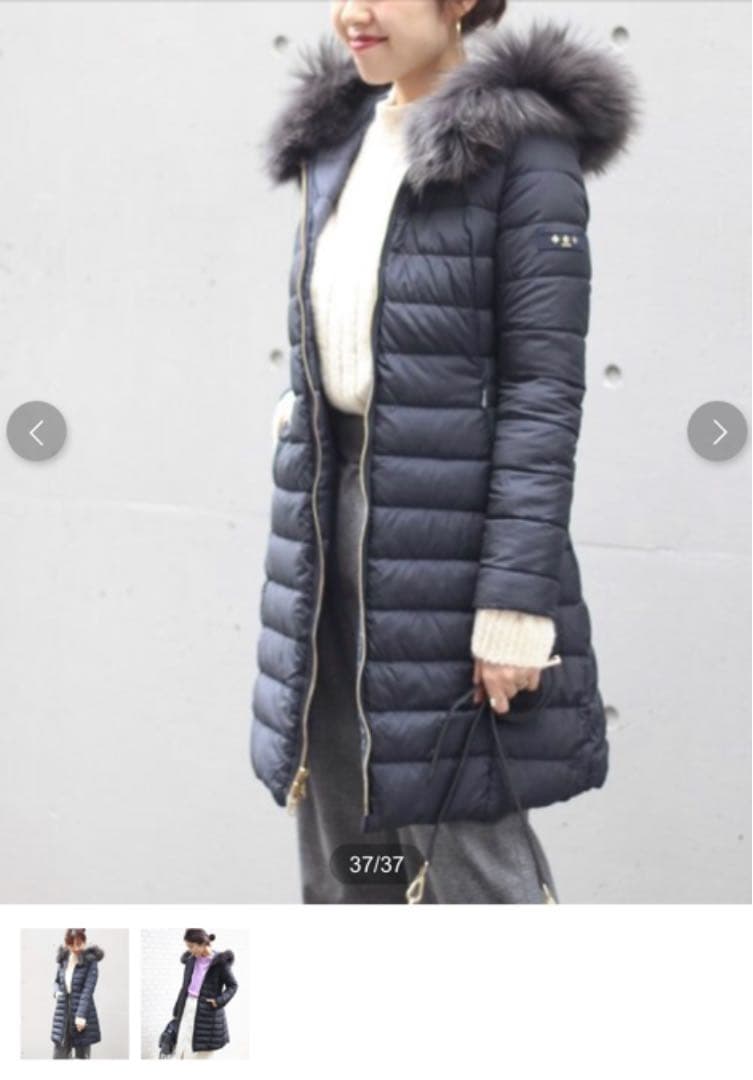Viewport: 753px width, 1080px height.
Task: Select the thumbnail with white sweater outfit
Action: coord(75,993)
